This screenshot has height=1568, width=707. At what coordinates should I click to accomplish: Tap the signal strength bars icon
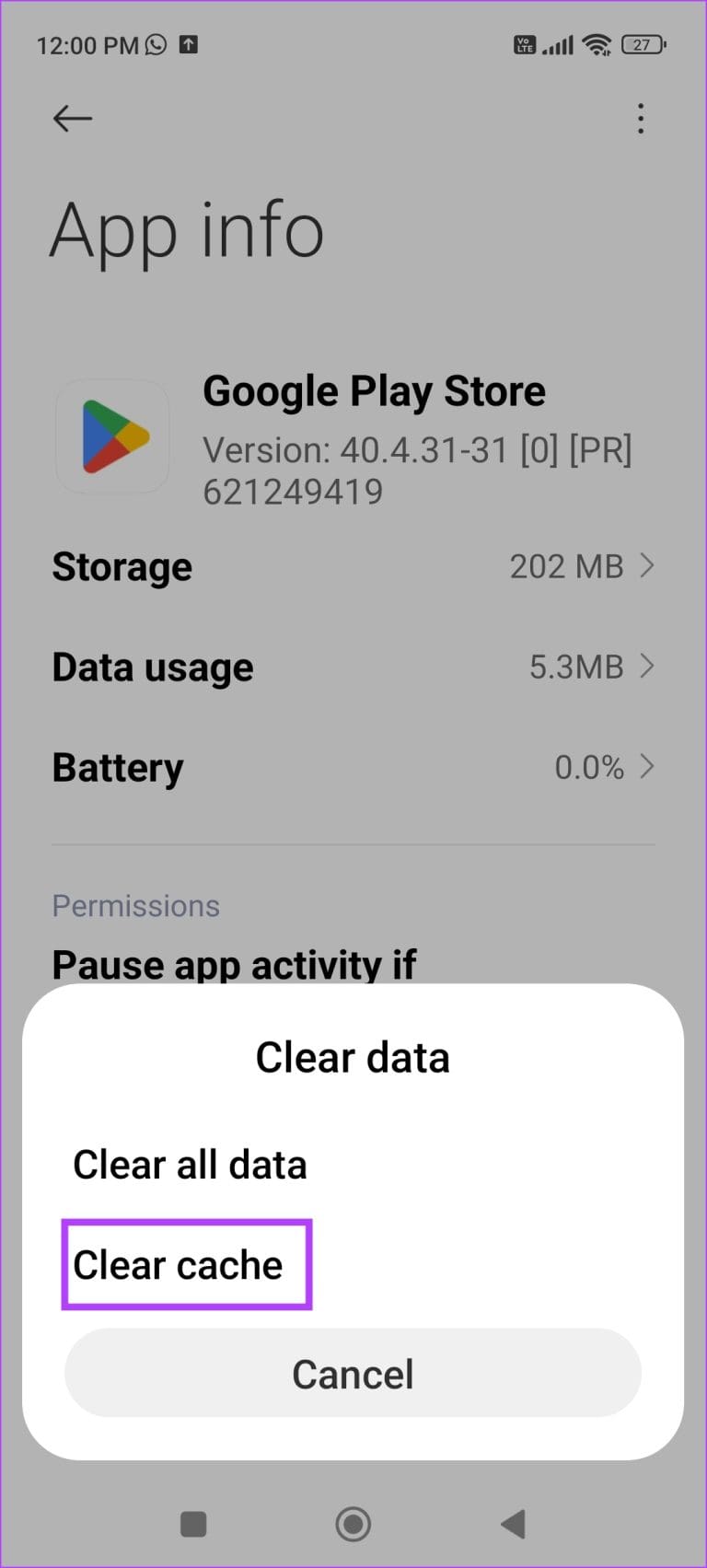560,44
